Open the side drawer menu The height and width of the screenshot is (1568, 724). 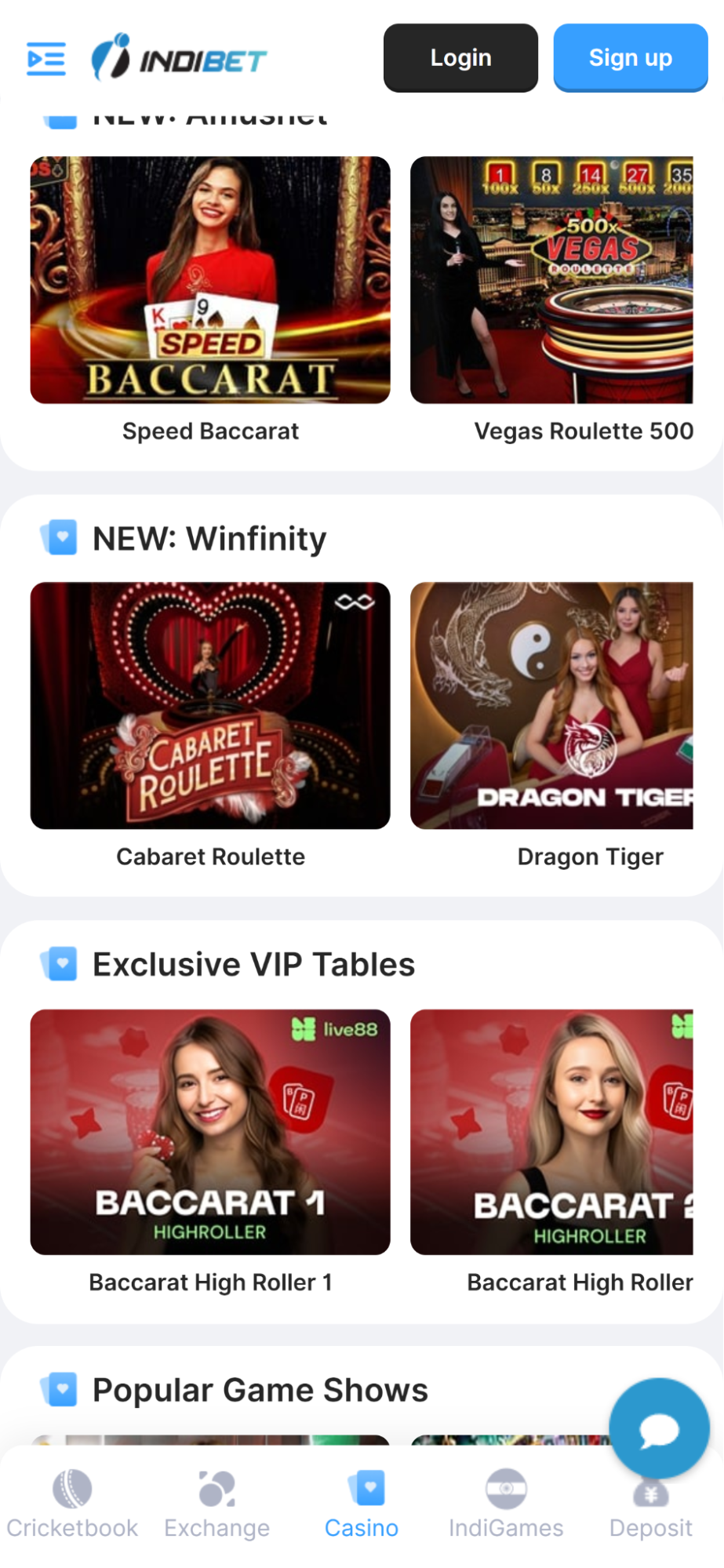46,59
